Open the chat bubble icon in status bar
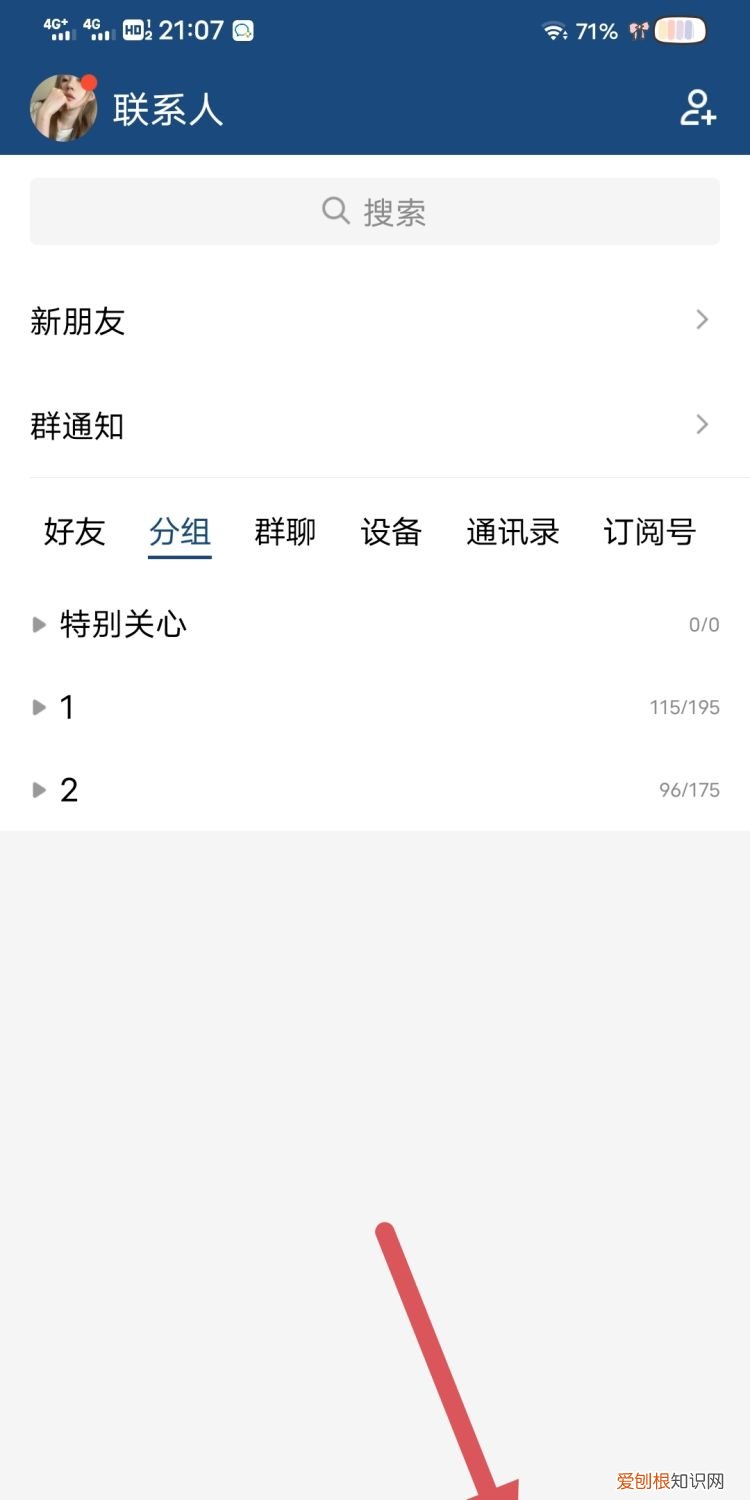The height and width of the screenshot is (1500, 750). coord(240,30)
